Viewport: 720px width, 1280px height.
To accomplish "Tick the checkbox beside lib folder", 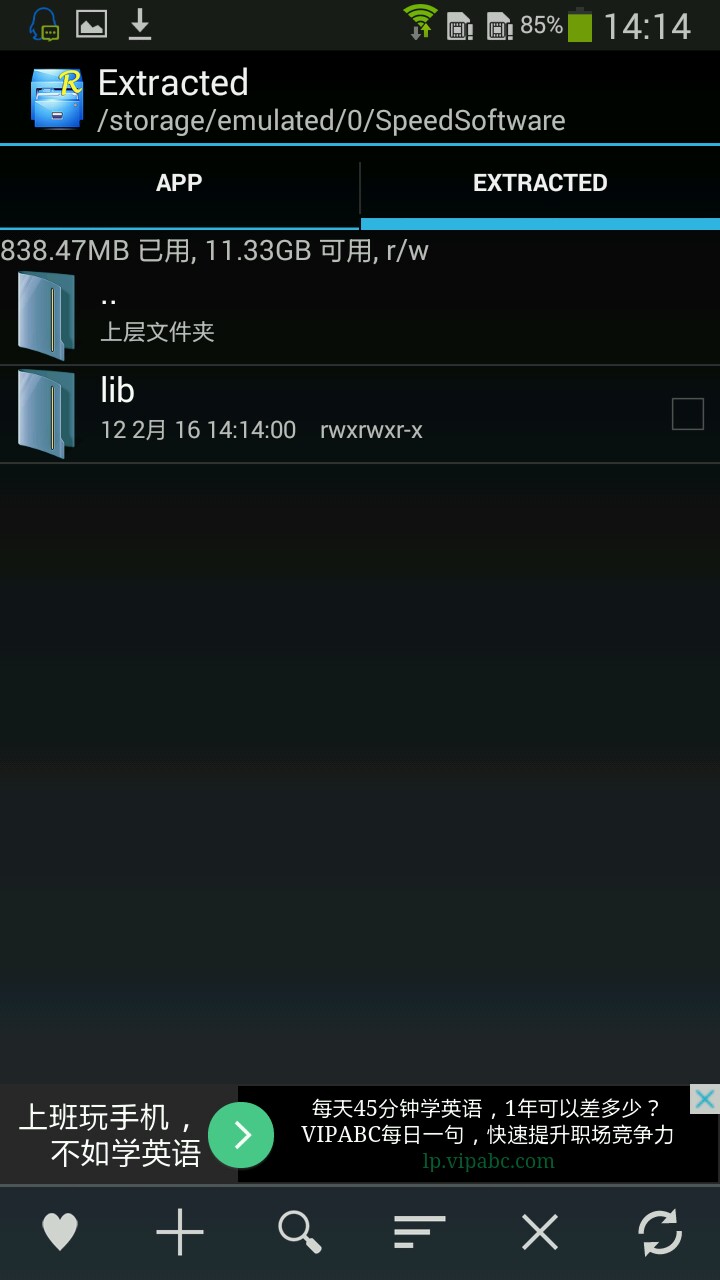I will [x=687, y=414].
